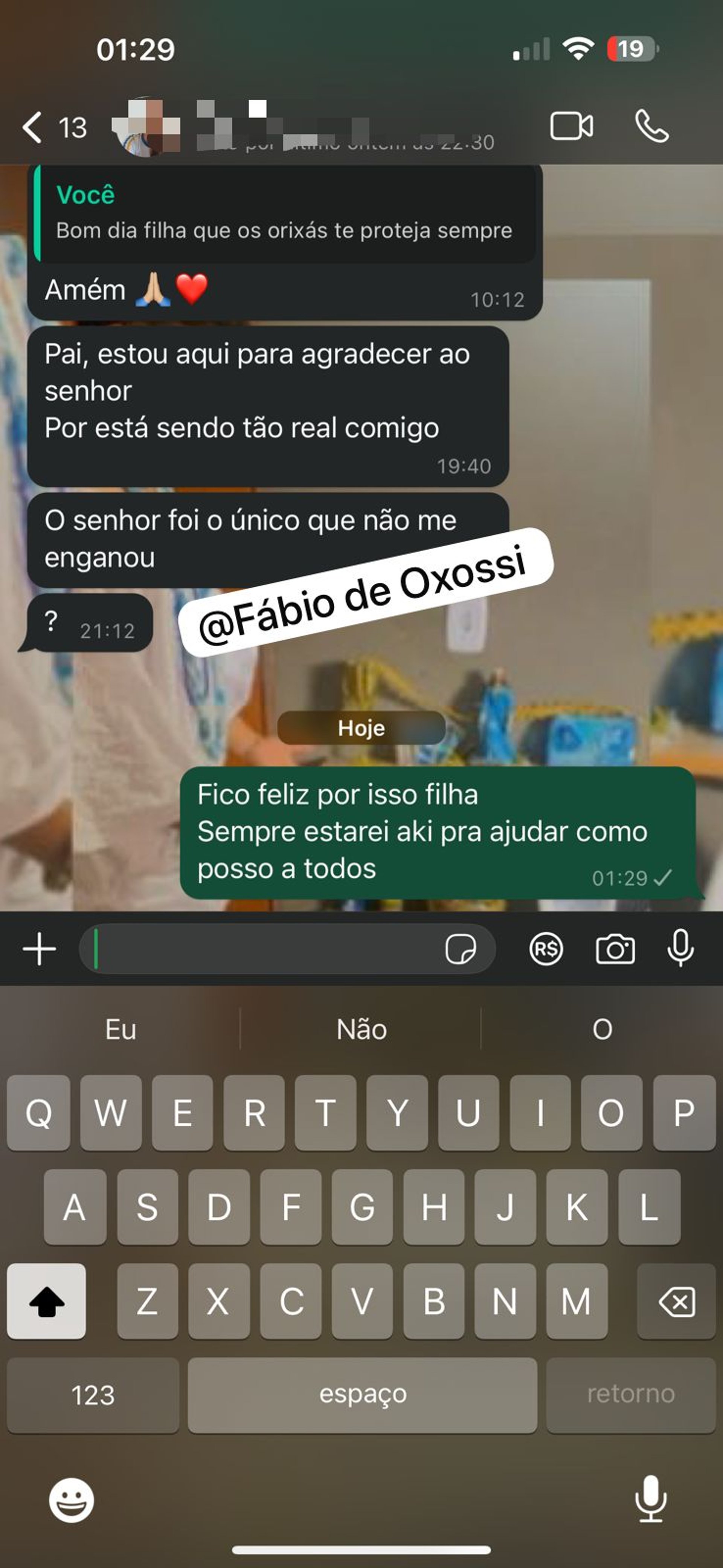Viewport: 723px width, 1568px height.
Task: Open the attachment plus menu
Action: [x=40, y=949]
